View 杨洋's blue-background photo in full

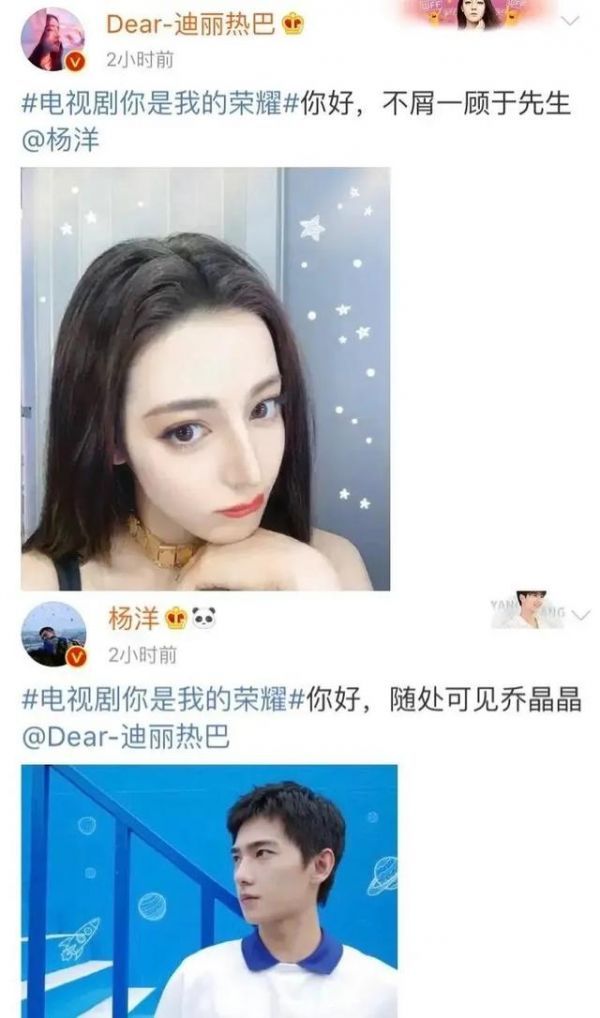point(209,890)
